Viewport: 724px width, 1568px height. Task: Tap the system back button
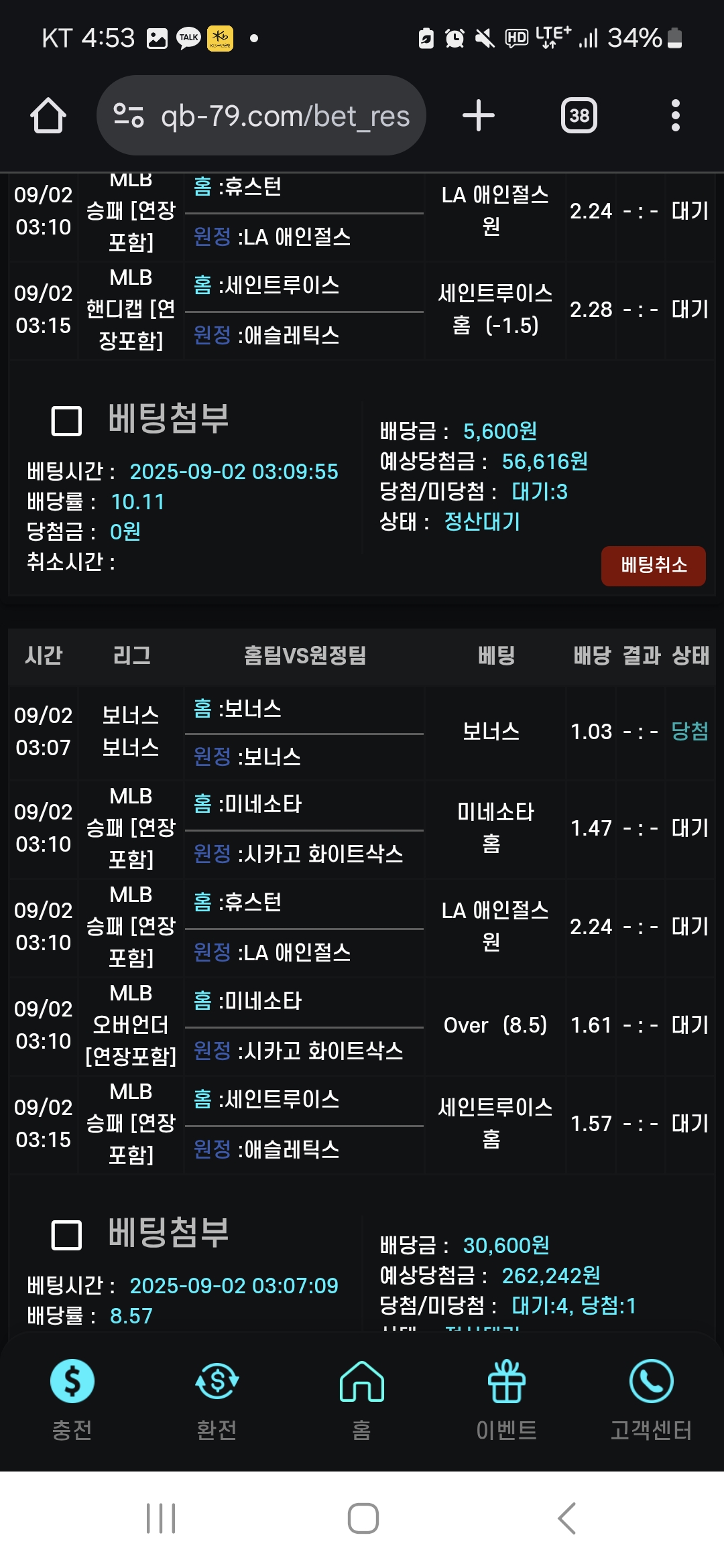[x=567, y=1518]
